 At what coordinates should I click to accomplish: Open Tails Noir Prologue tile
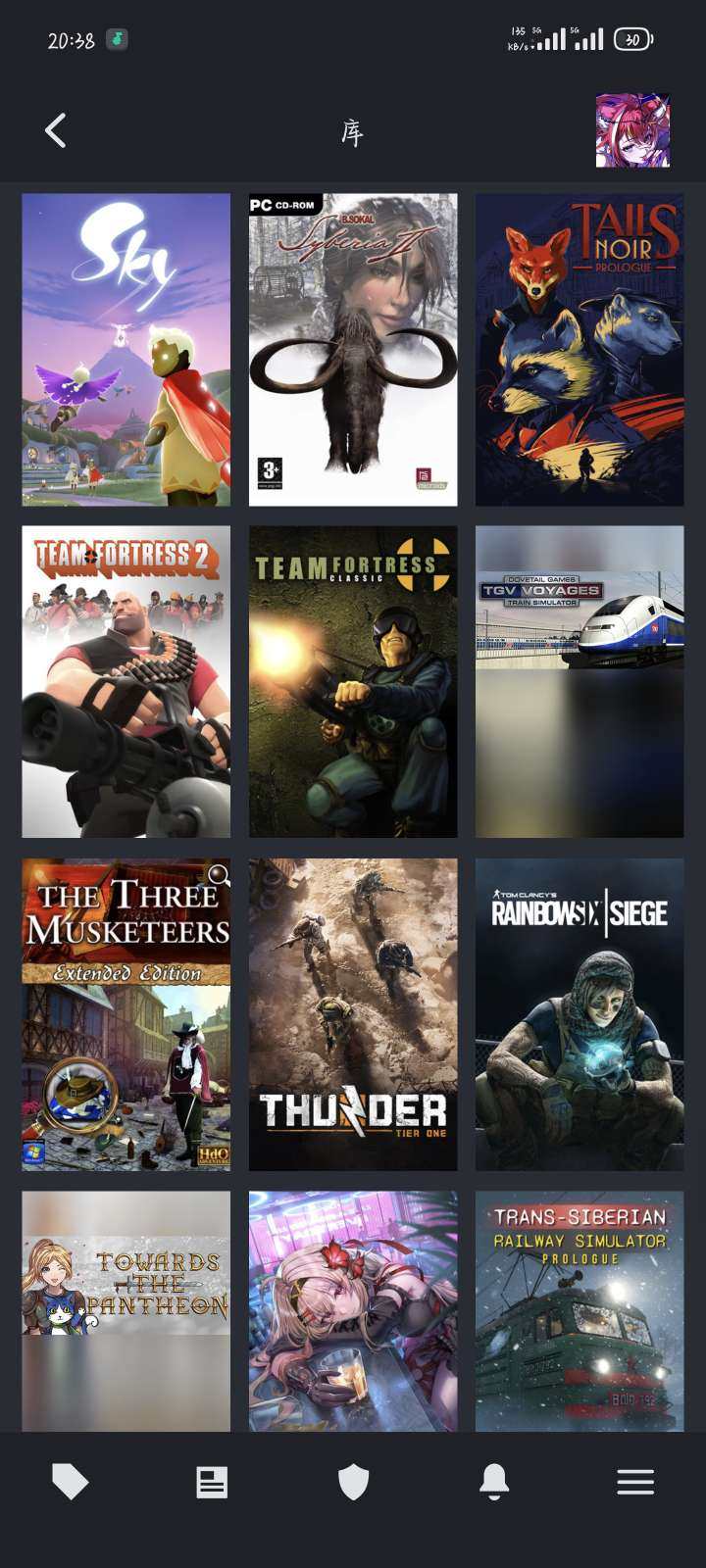580,350
